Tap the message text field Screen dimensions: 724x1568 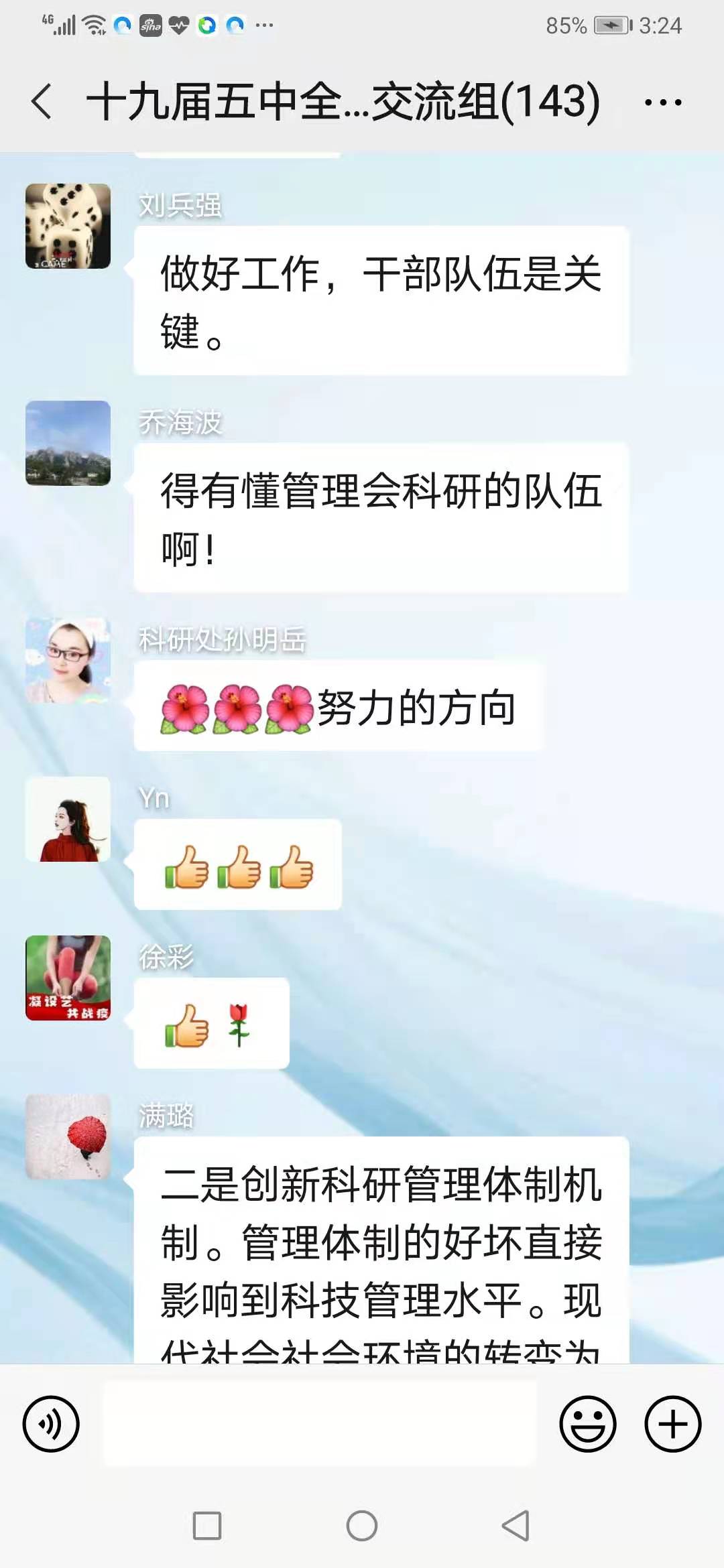tap(319, 1424)
